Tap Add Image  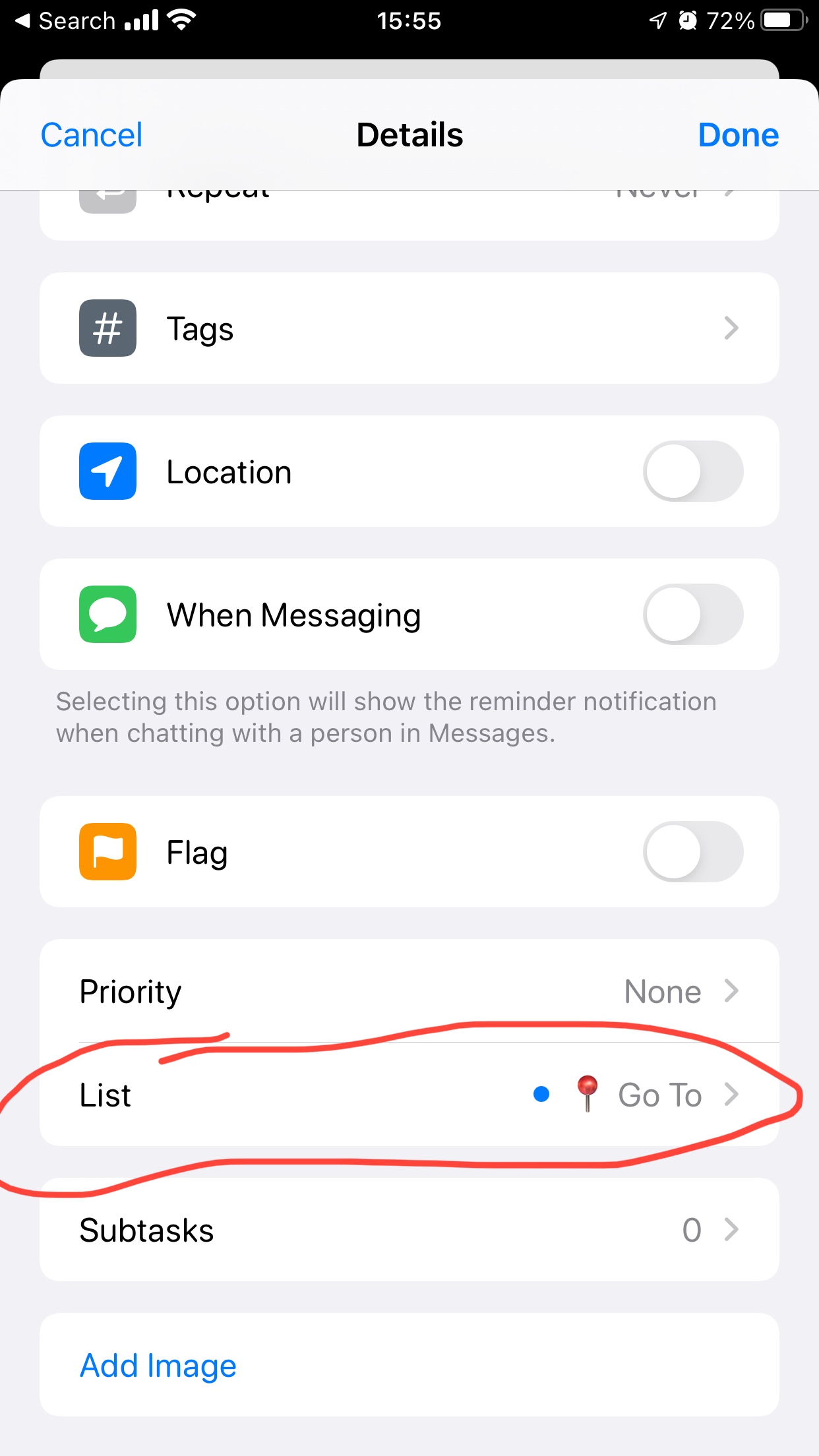click(158, 1365)
